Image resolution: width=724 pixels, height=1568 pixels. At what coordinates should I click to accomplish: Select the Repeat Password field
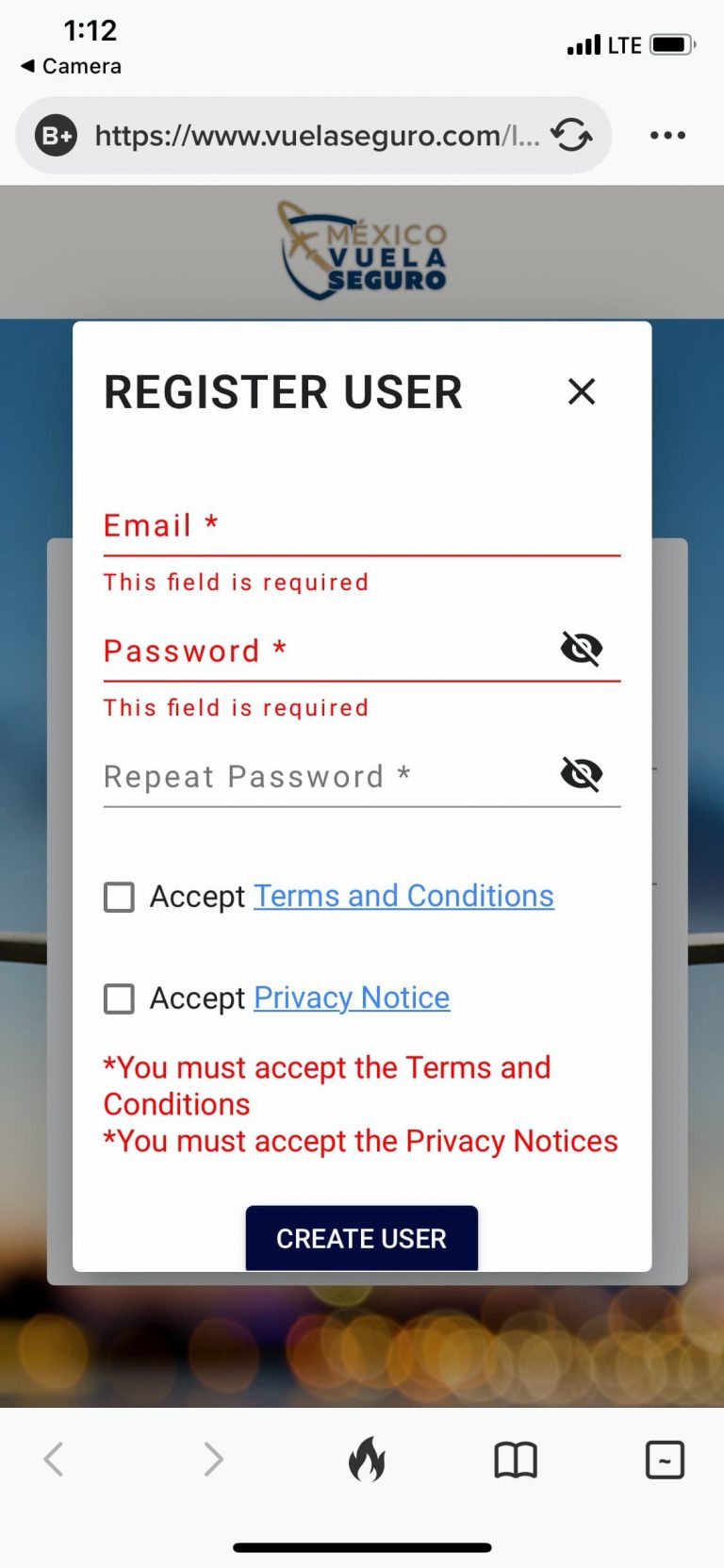click(x=321, y=776)
